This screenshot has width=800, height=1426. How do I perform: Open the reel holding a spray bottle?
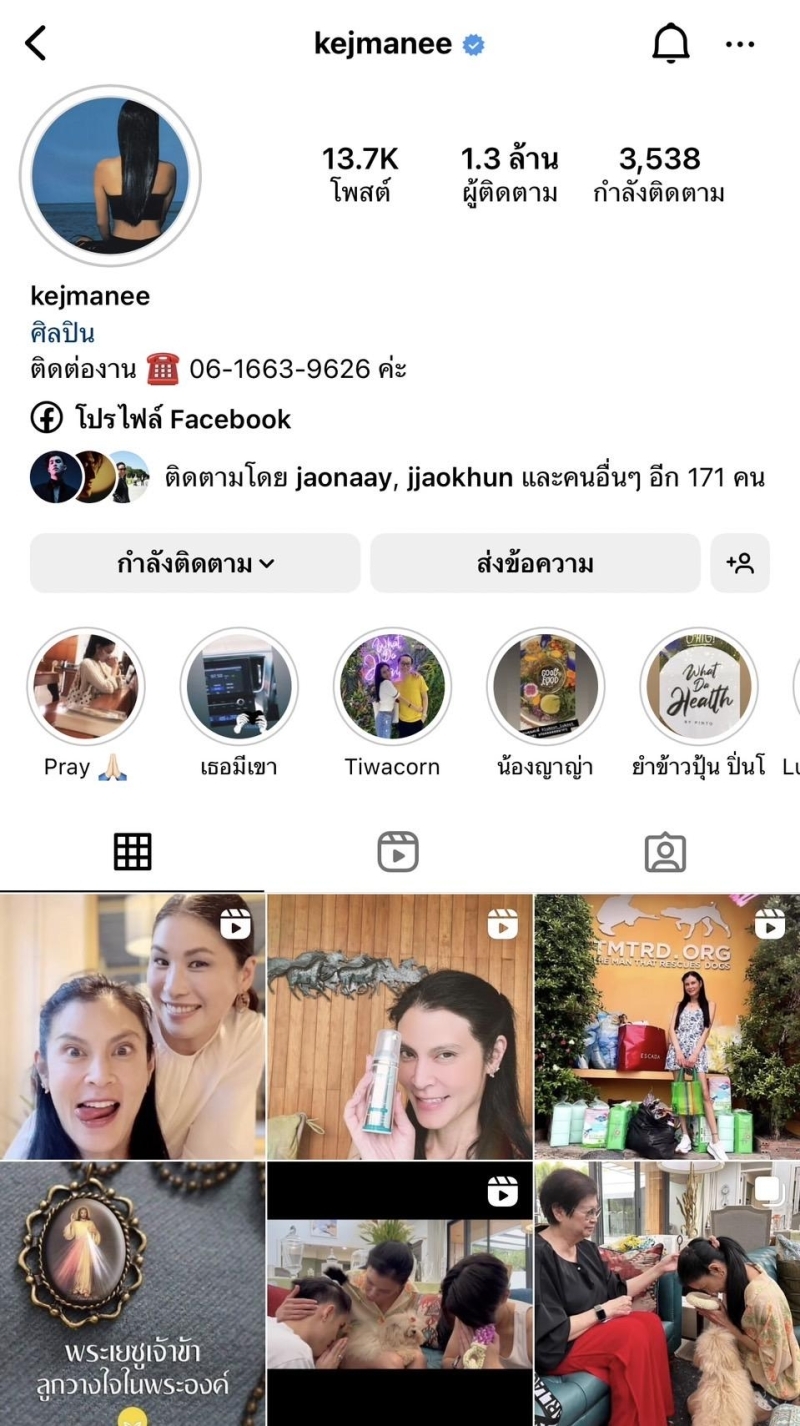tap(400, 1027)
